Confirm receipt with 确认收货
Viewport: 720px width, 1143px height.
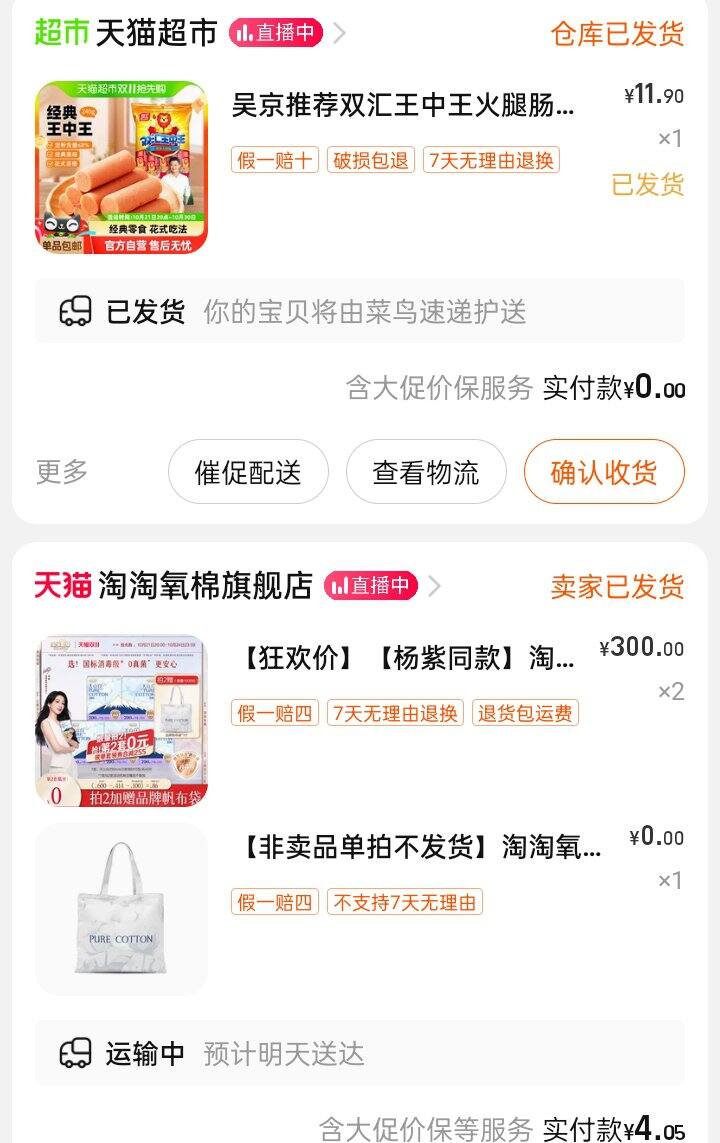604,472
